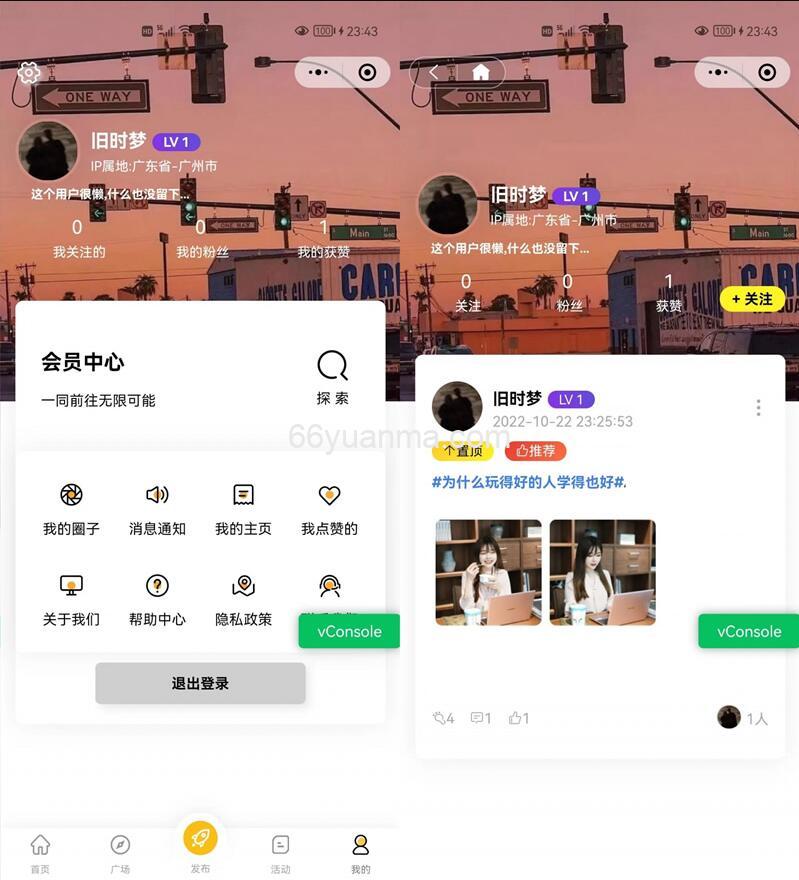Image resolution: width=799 pixels, height=880 pixels.
Task: Switch to the 活动 tab
Action: (280, 851)
